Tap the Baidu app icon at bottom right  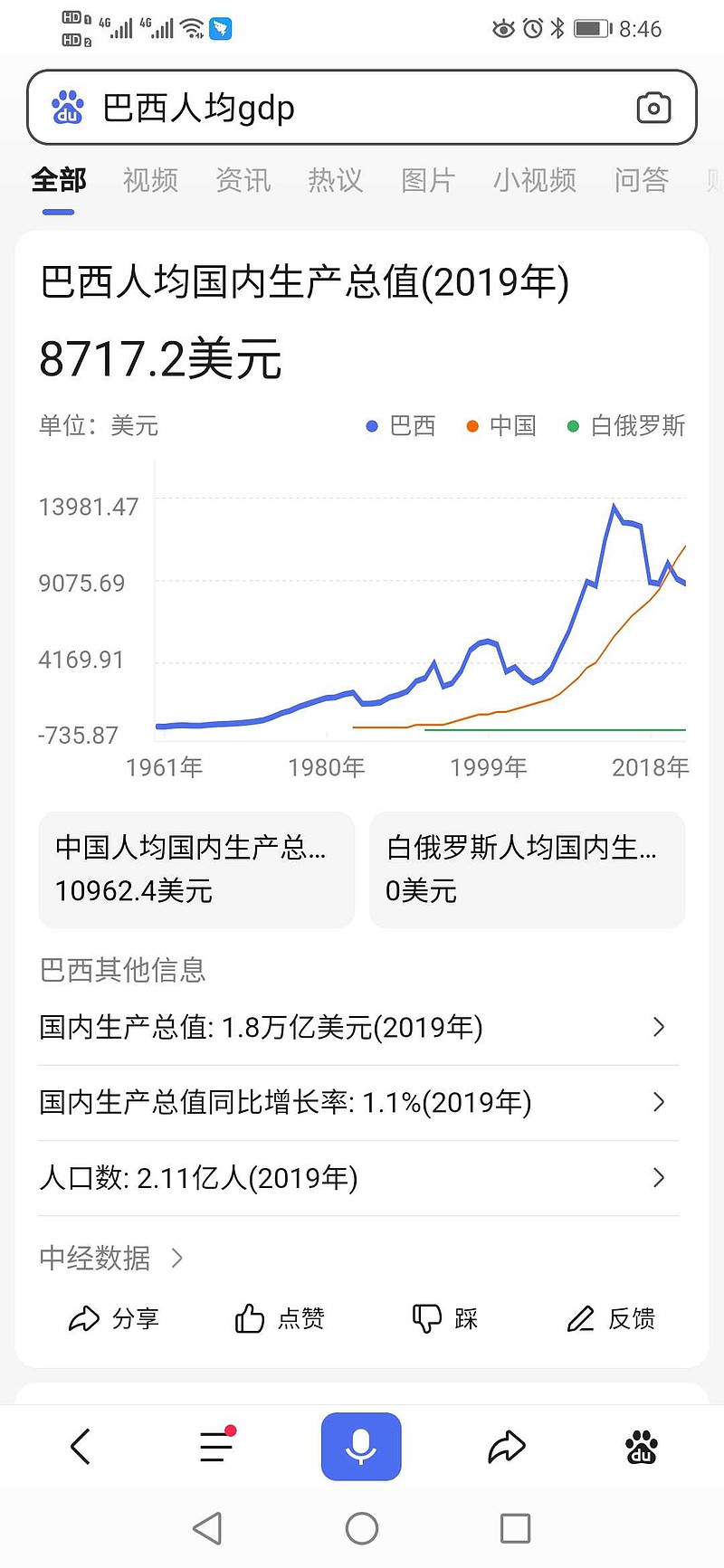coord(641,1447)
